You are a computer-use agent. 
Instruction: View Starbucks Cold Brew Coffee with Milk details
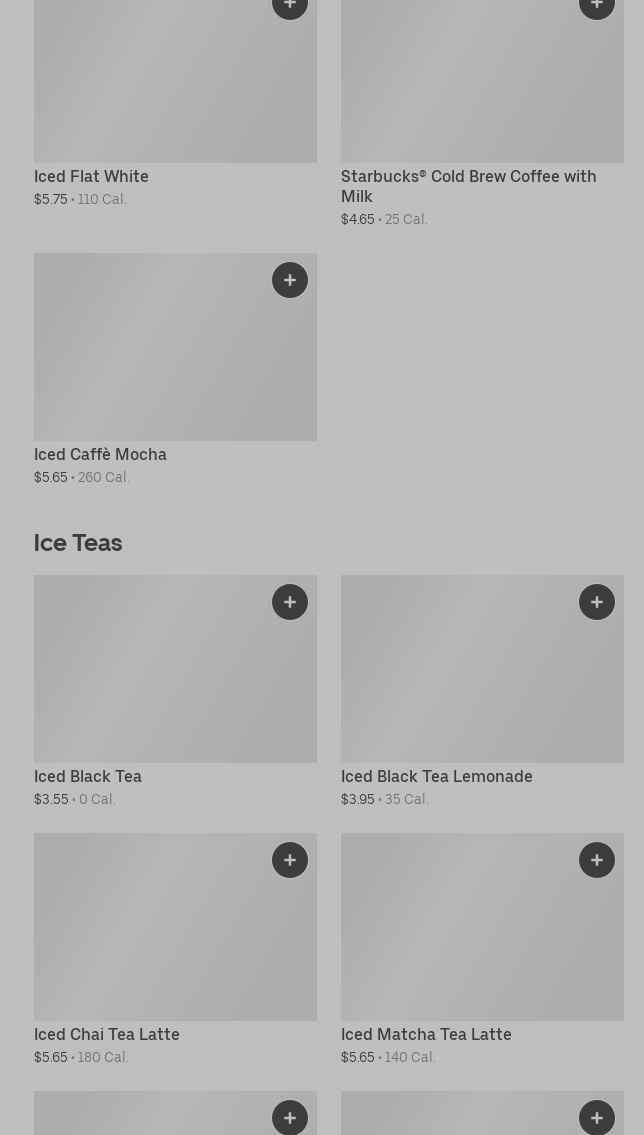[468, 187]
